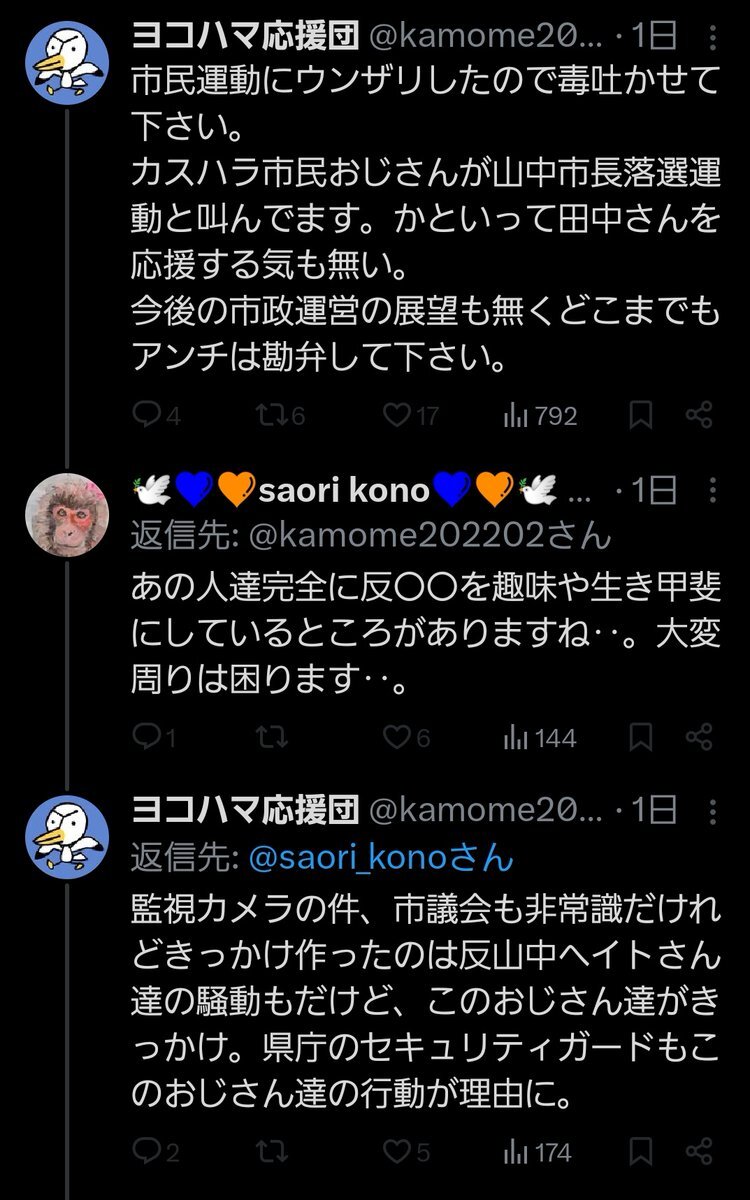This screenshot has height=1200, width=750.
Task: Like saori kono's reply
Action: [399, 738]
